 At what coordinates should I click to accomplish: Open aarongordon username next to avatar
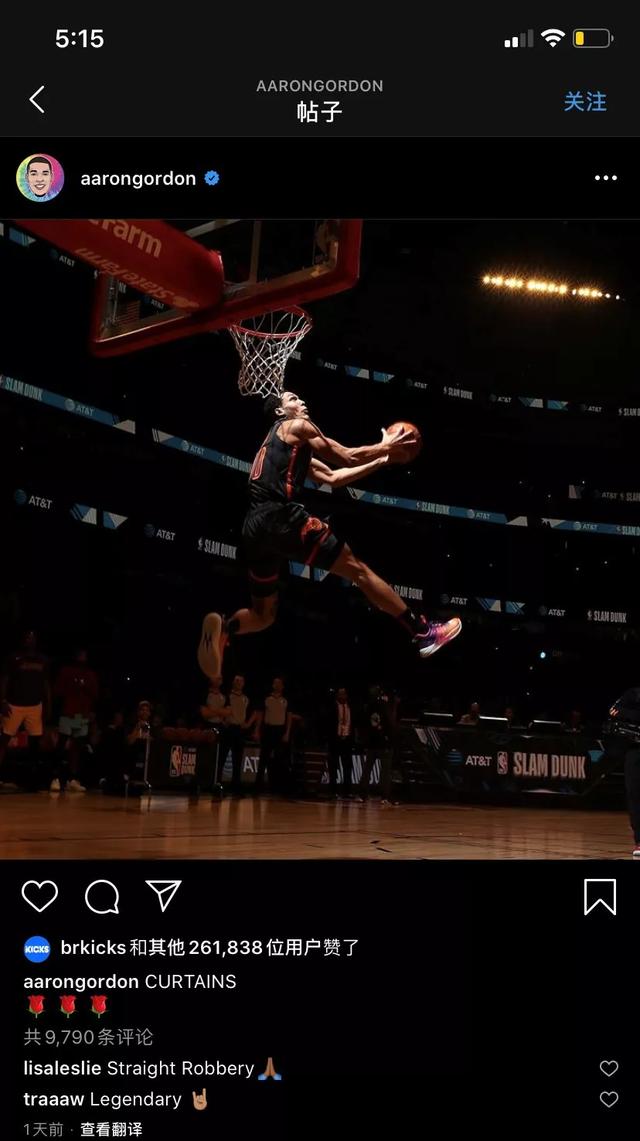click(138, 178)
